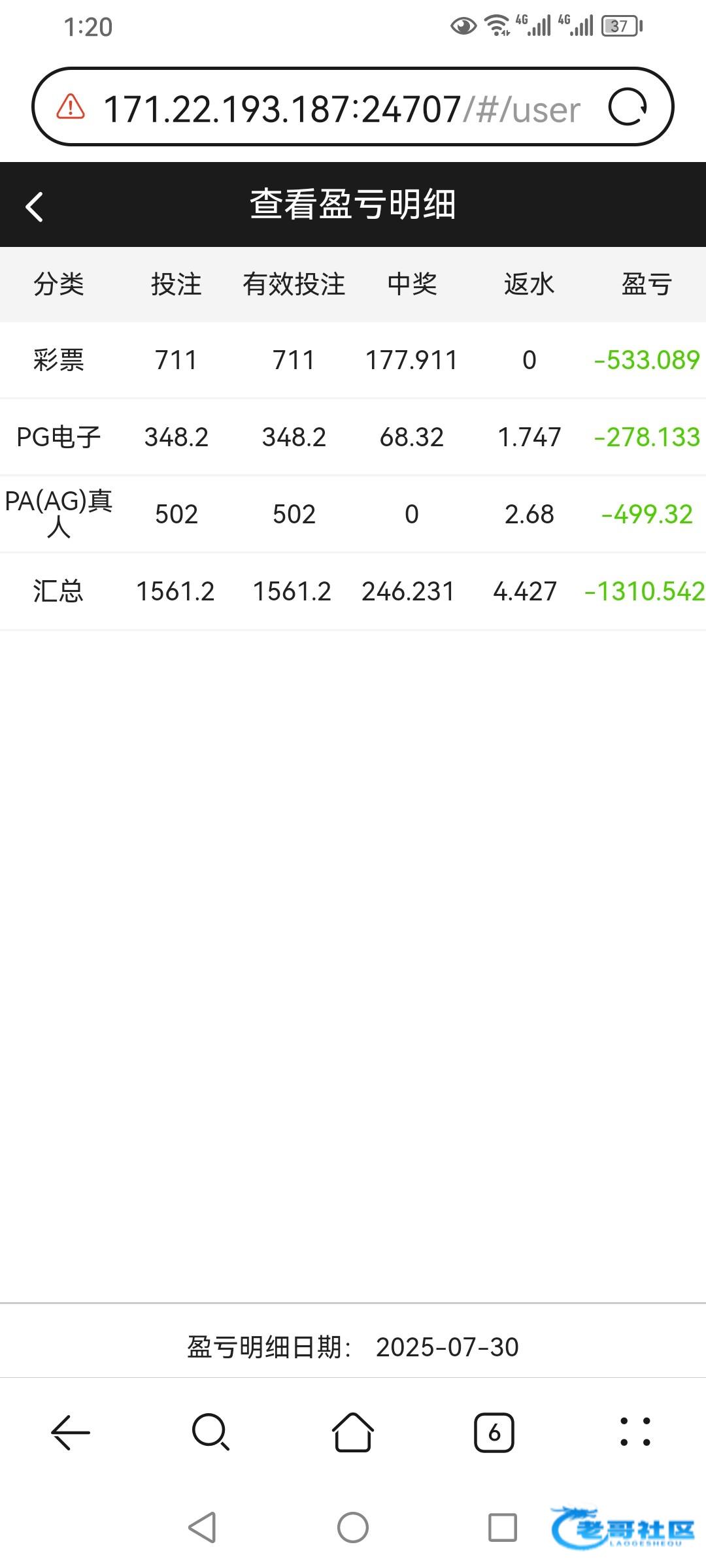
Task: Go to the browser home page
Action: pyautogui.click(x=353, y=1432)
